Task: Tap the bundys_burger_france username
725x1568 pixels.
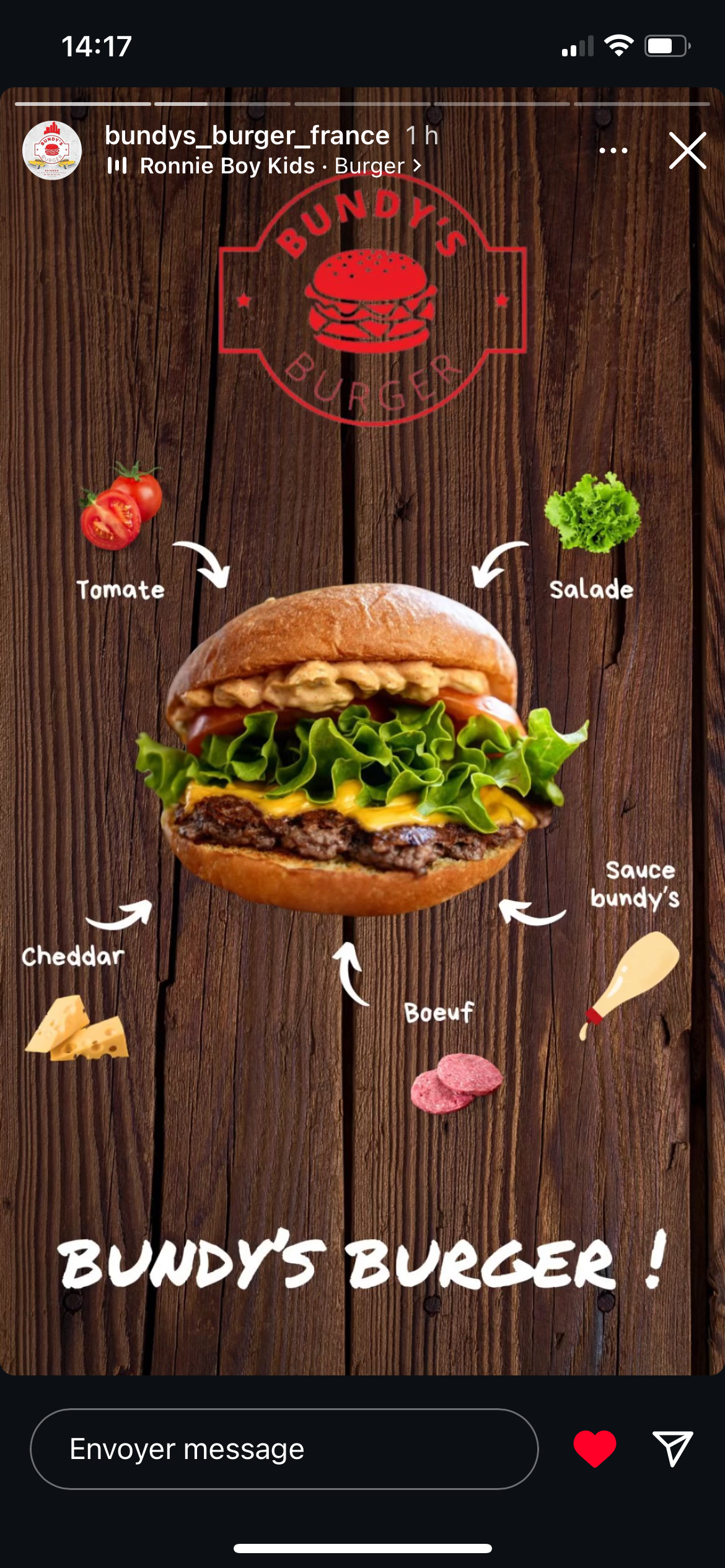Action: point(247,136)
